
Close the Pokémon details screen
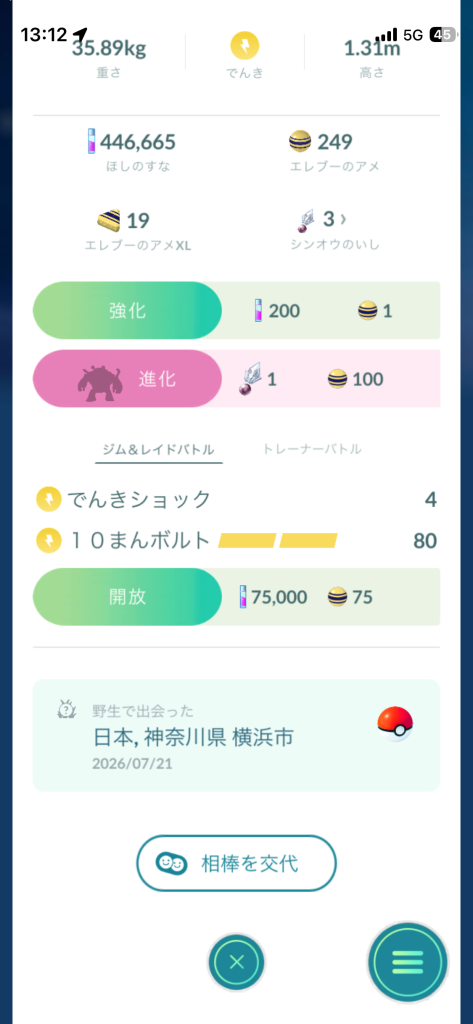tap(236, 962)
